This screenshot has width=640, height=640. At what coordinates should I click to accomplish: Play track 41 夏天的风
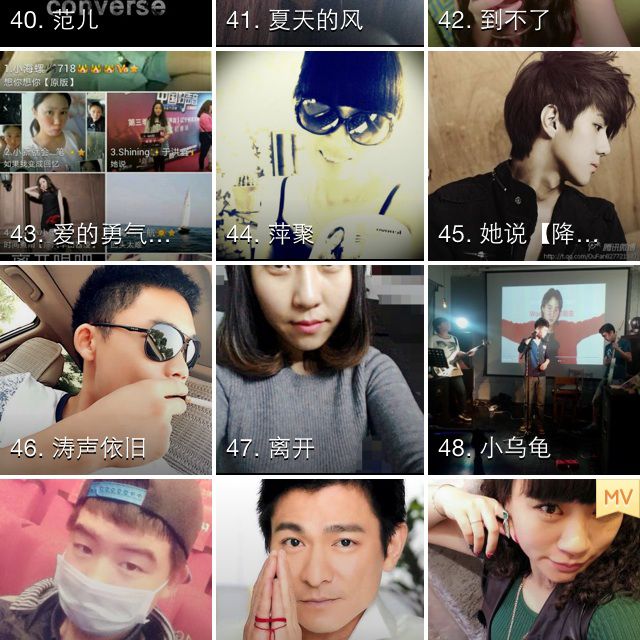[x=319, y=22]
